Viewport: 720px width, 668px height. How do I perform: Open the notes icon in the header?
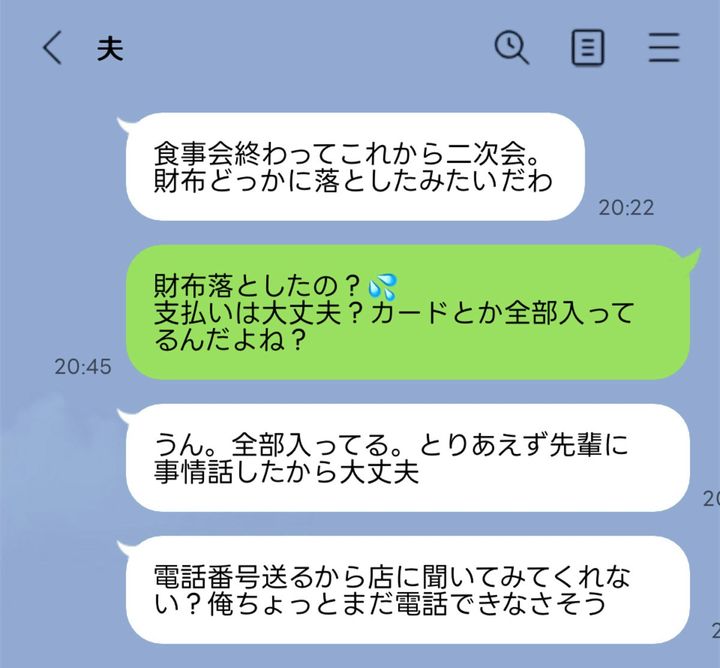tap(588, 48)
